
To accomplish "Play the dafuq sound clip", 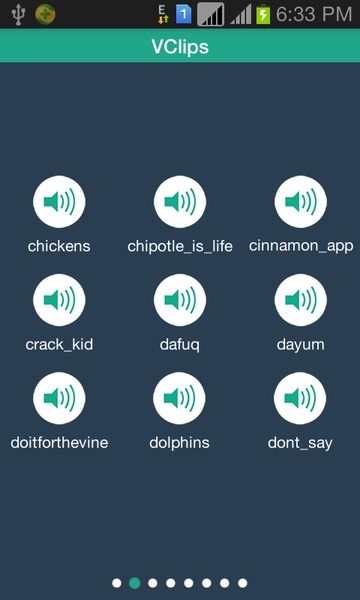I will (180, 300).
